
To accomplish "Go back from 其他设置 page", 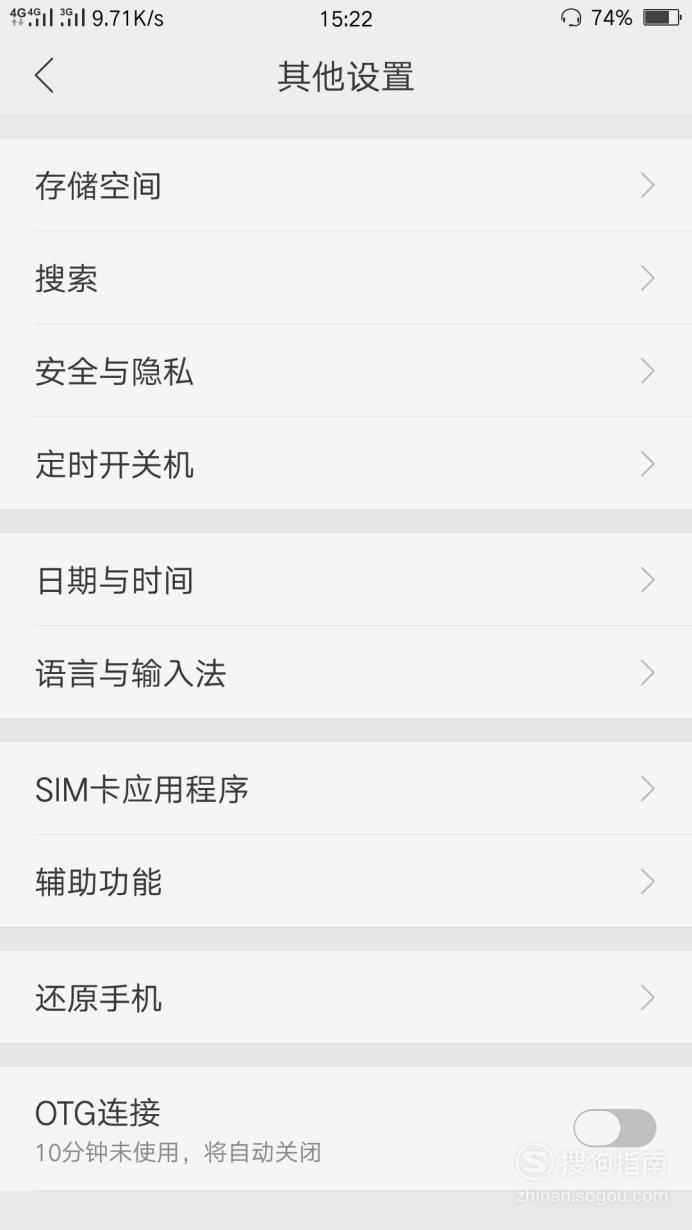I will point(44,76).
